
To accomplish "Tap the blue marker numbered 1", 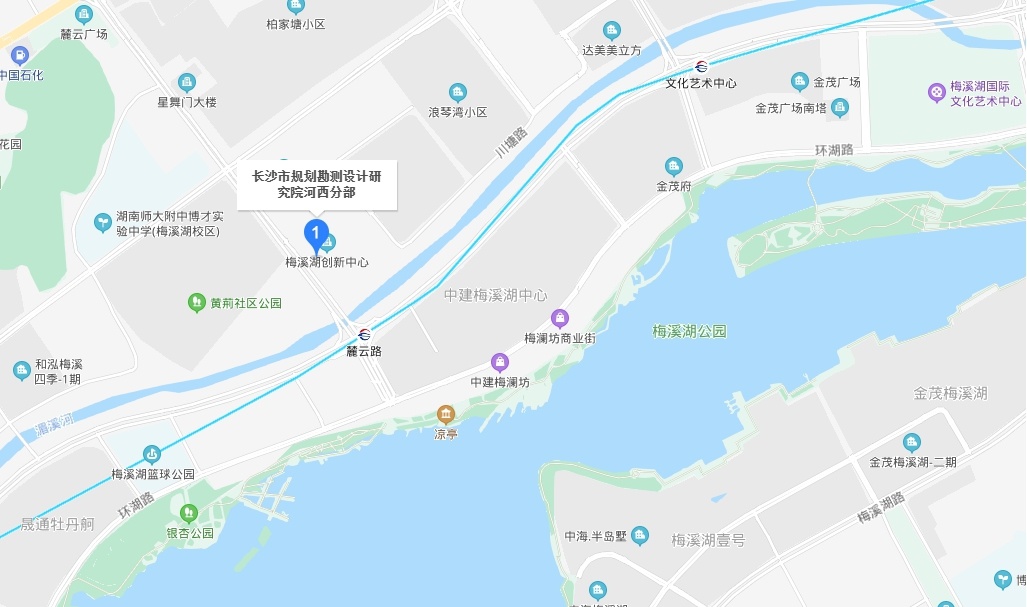I will [316, 236].
